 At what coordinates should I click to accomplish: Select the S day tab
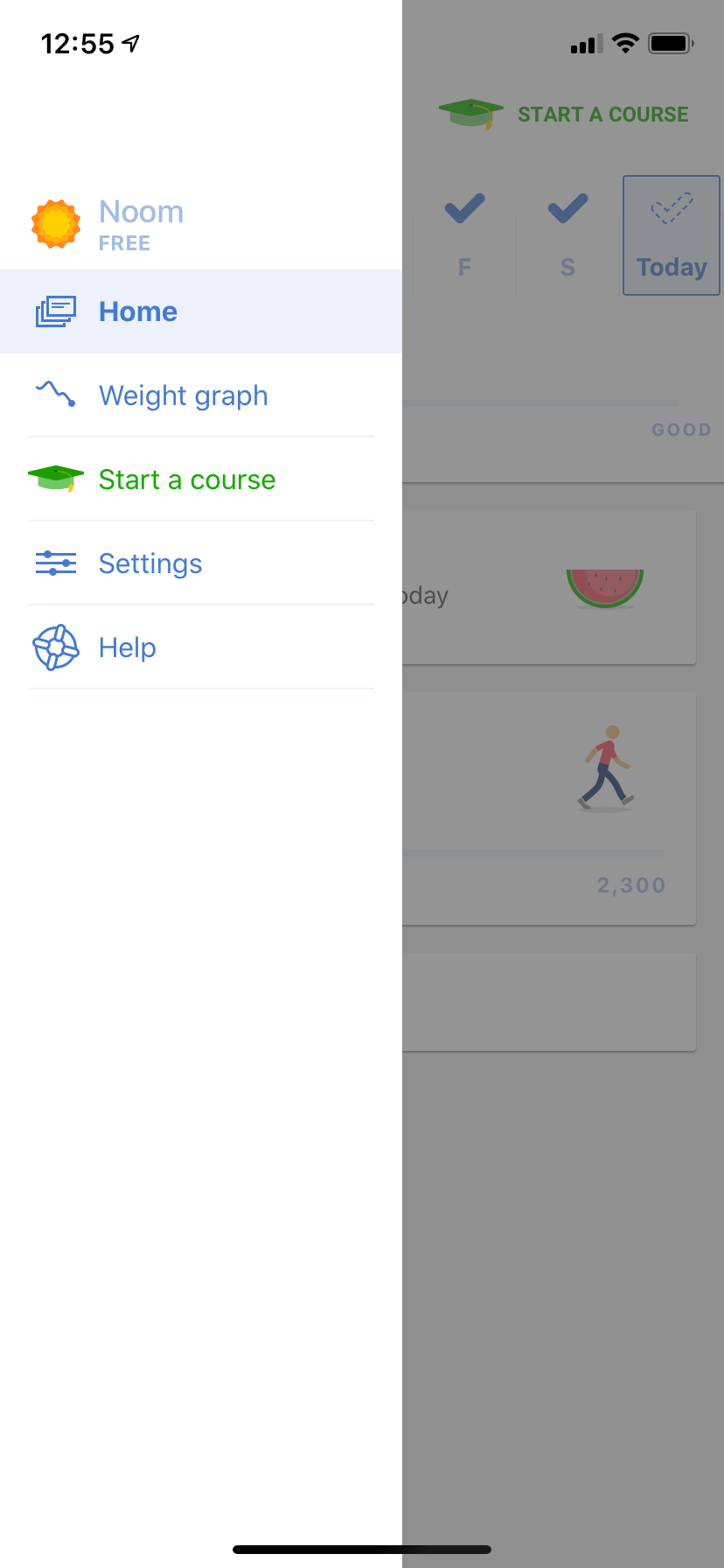tap(567, 235)
